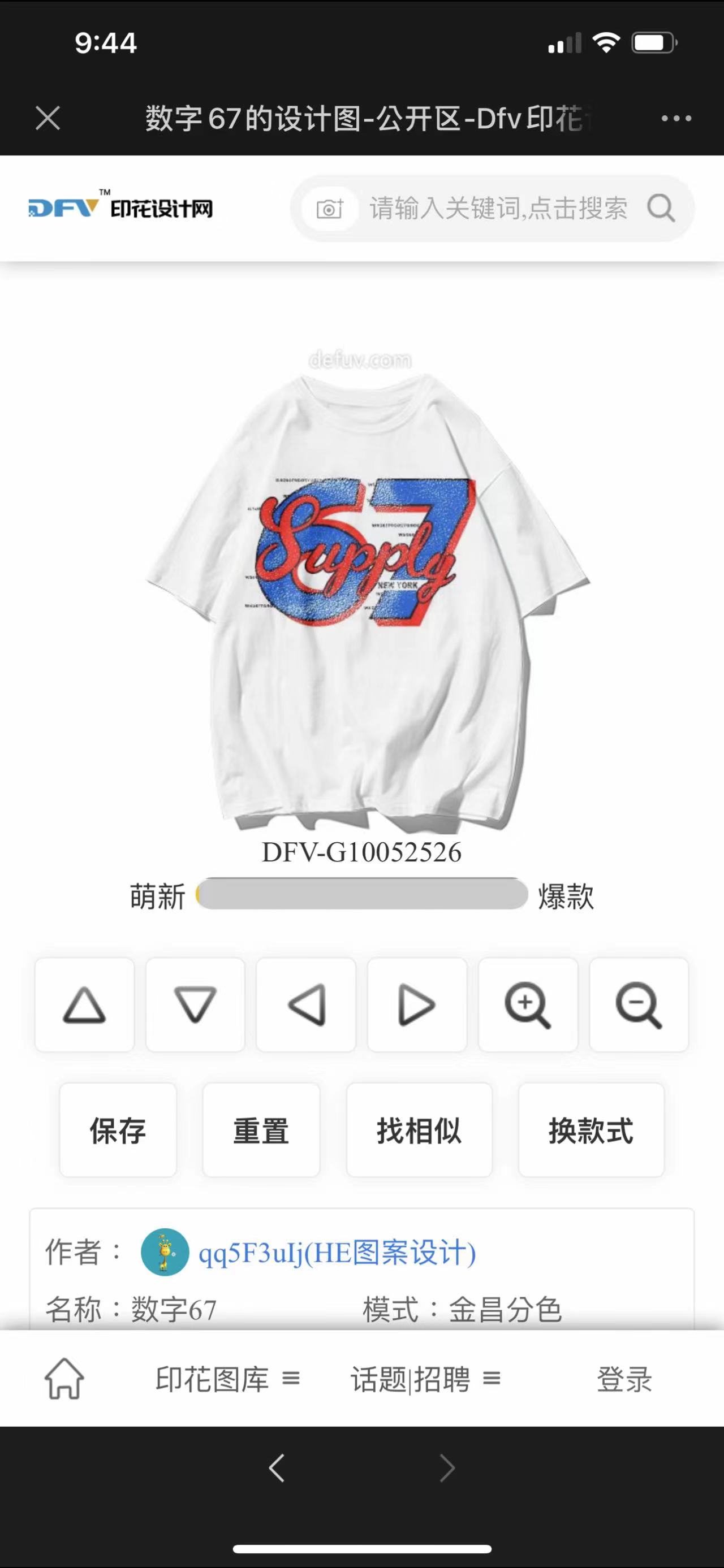
Task: Open camera image search
Action: [x=329, y=209]
